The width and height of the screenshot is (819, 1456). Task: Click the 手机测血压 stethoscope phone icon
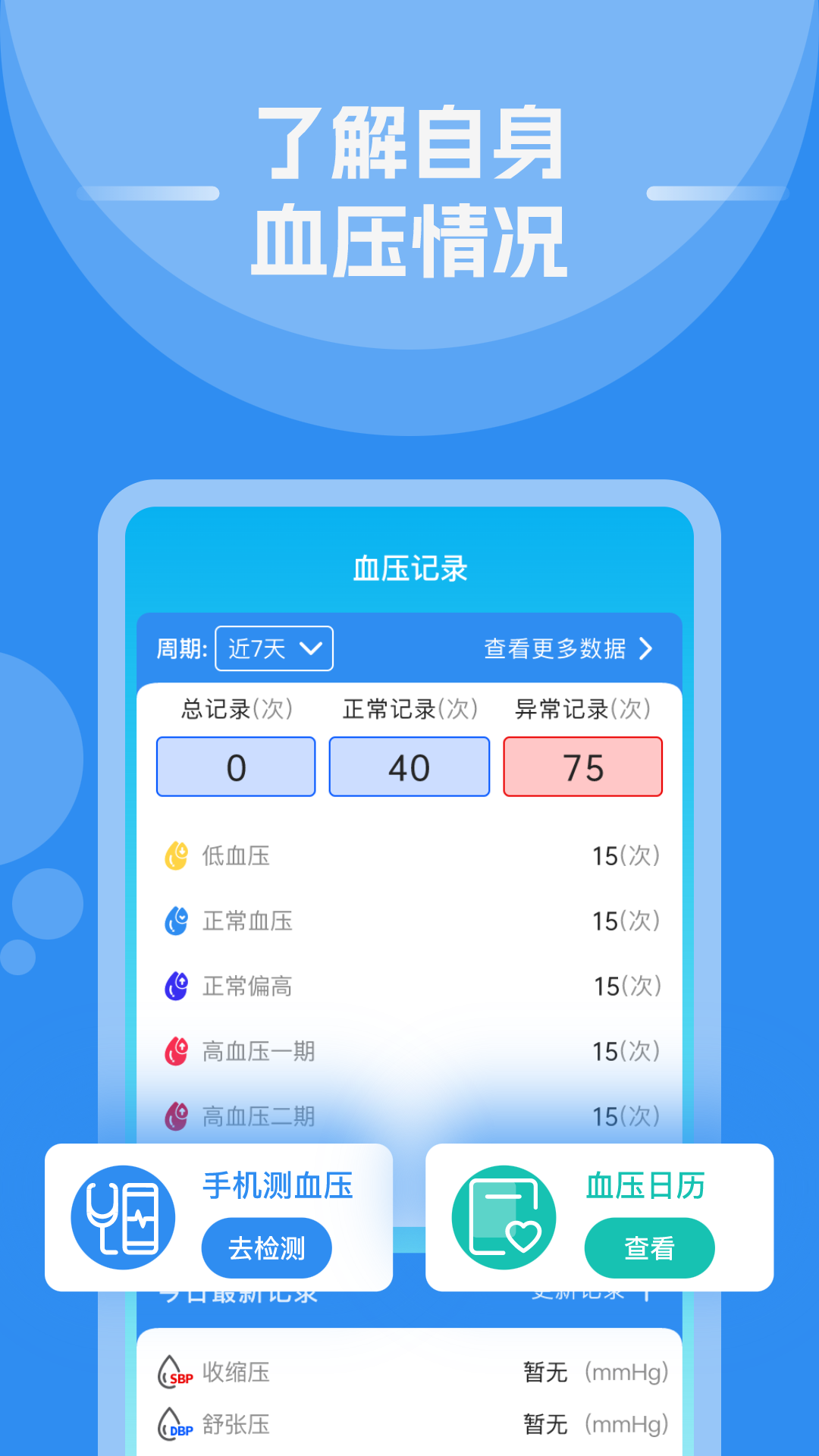(124, 1216)
